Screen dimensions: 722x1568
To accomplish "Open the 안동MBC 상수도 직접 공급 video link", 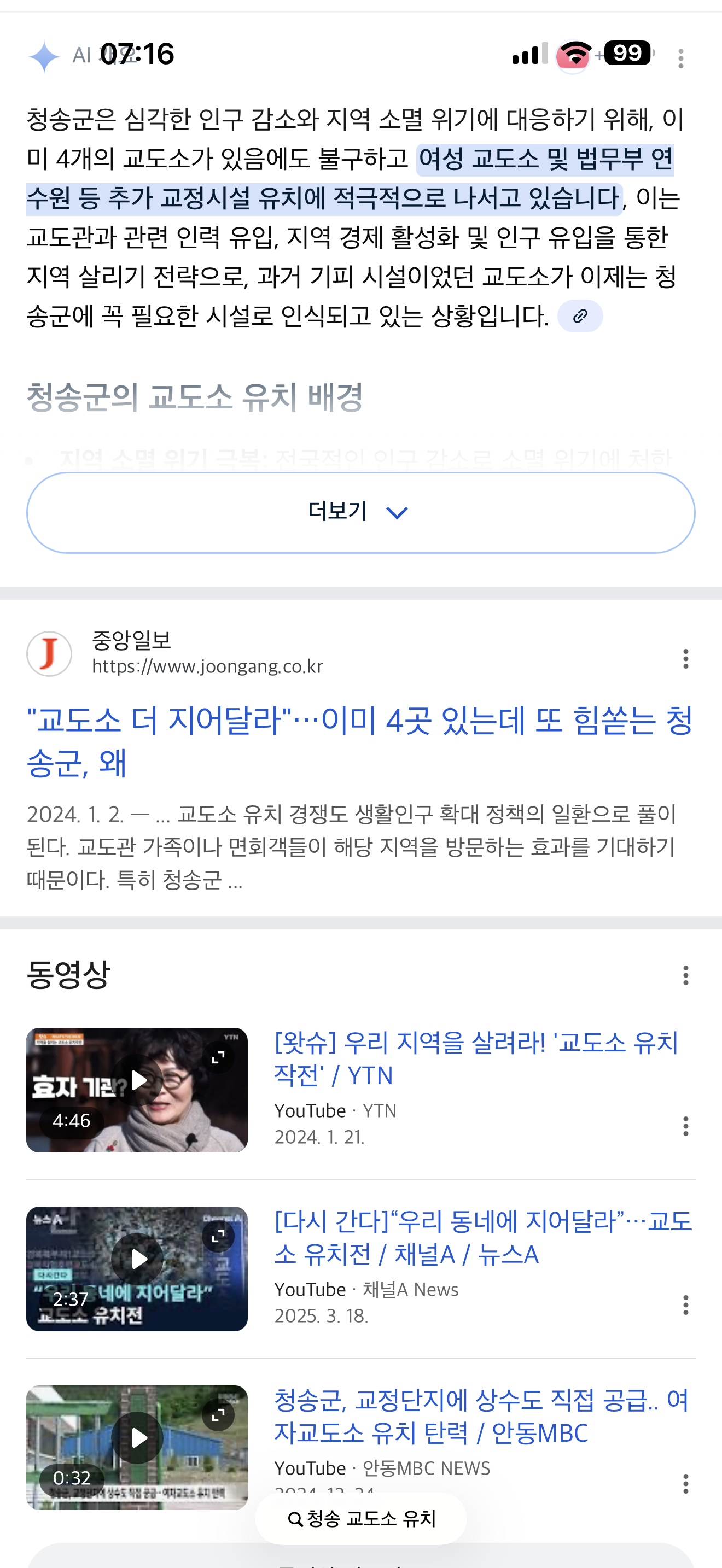I will (481, 1417).
